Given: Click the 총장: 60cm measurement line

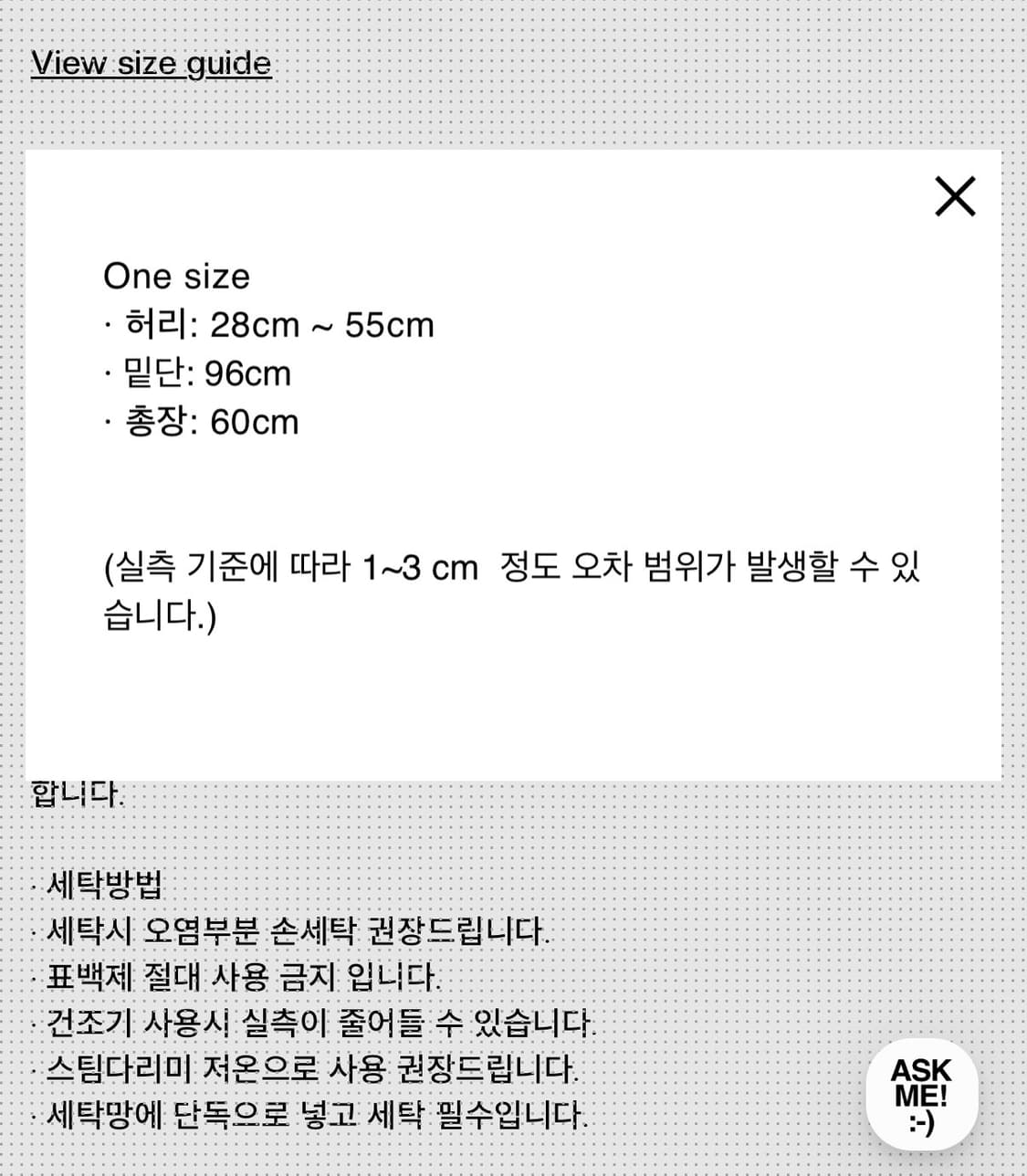Looking at the screenshot, I should [x=201, y=422].
